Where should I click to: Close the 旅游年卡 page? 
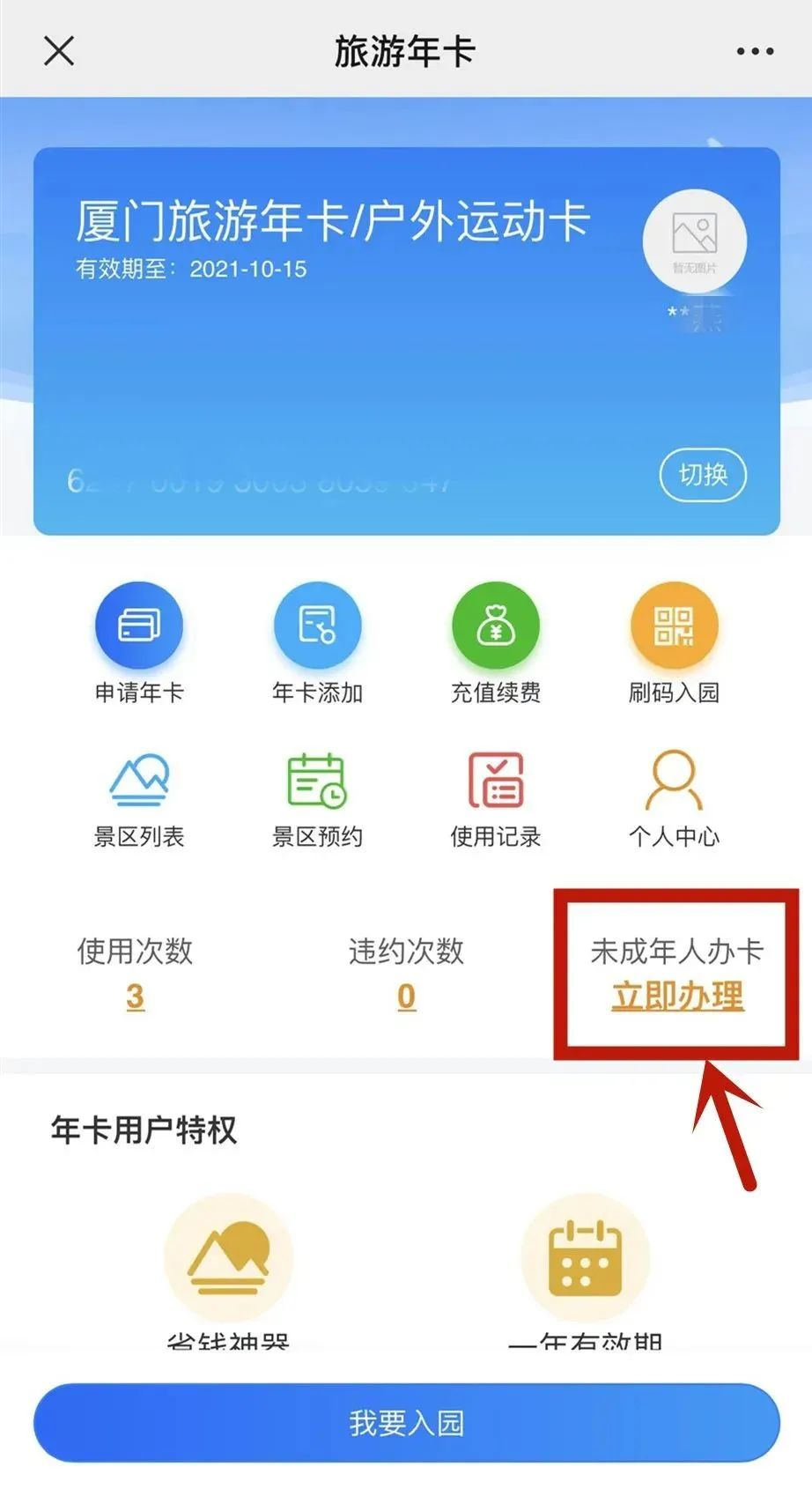(59, 51)
